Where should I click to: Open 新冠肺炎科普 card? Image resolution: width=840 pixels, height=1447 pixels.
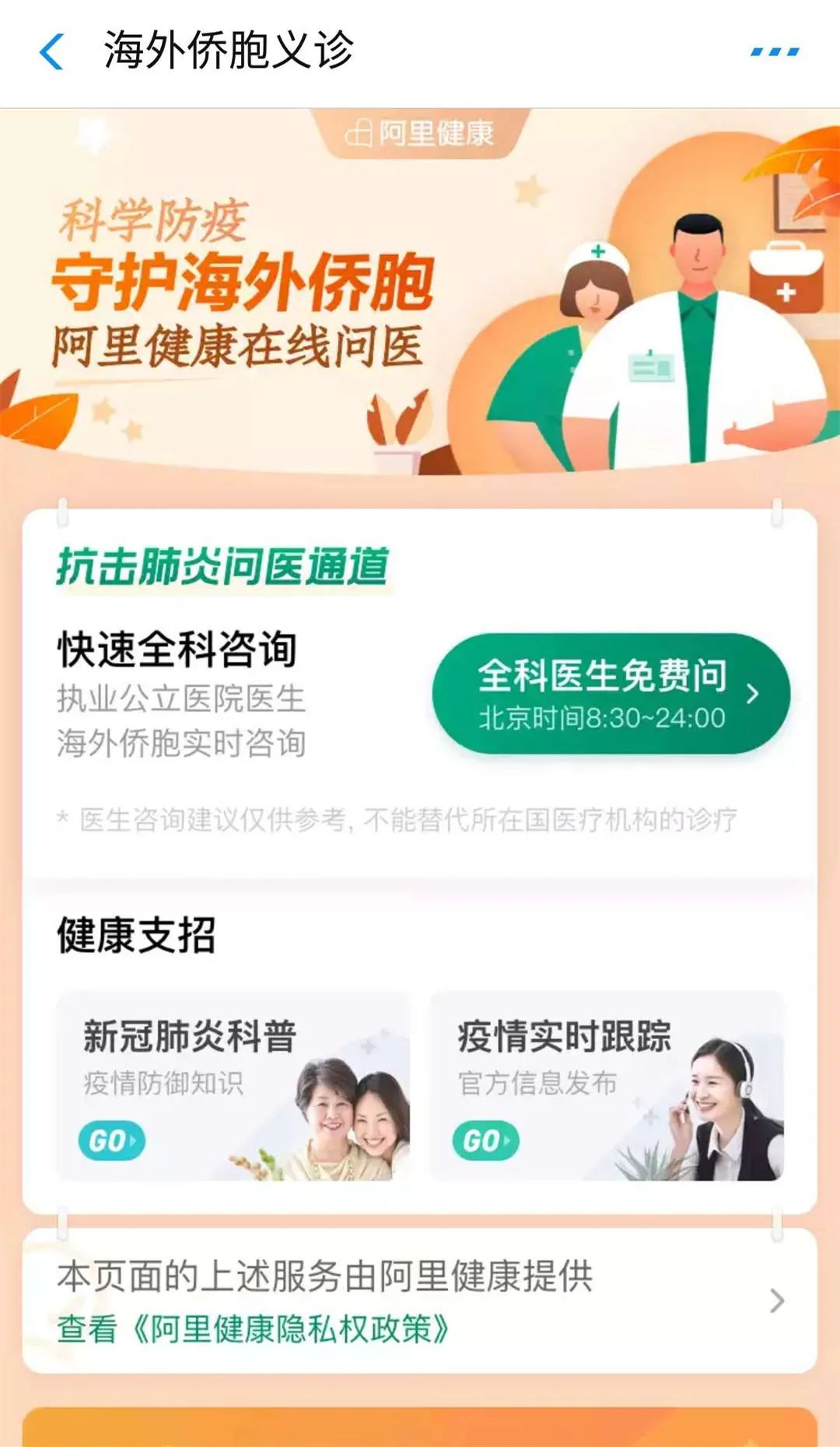click(x=233, y=1086)
